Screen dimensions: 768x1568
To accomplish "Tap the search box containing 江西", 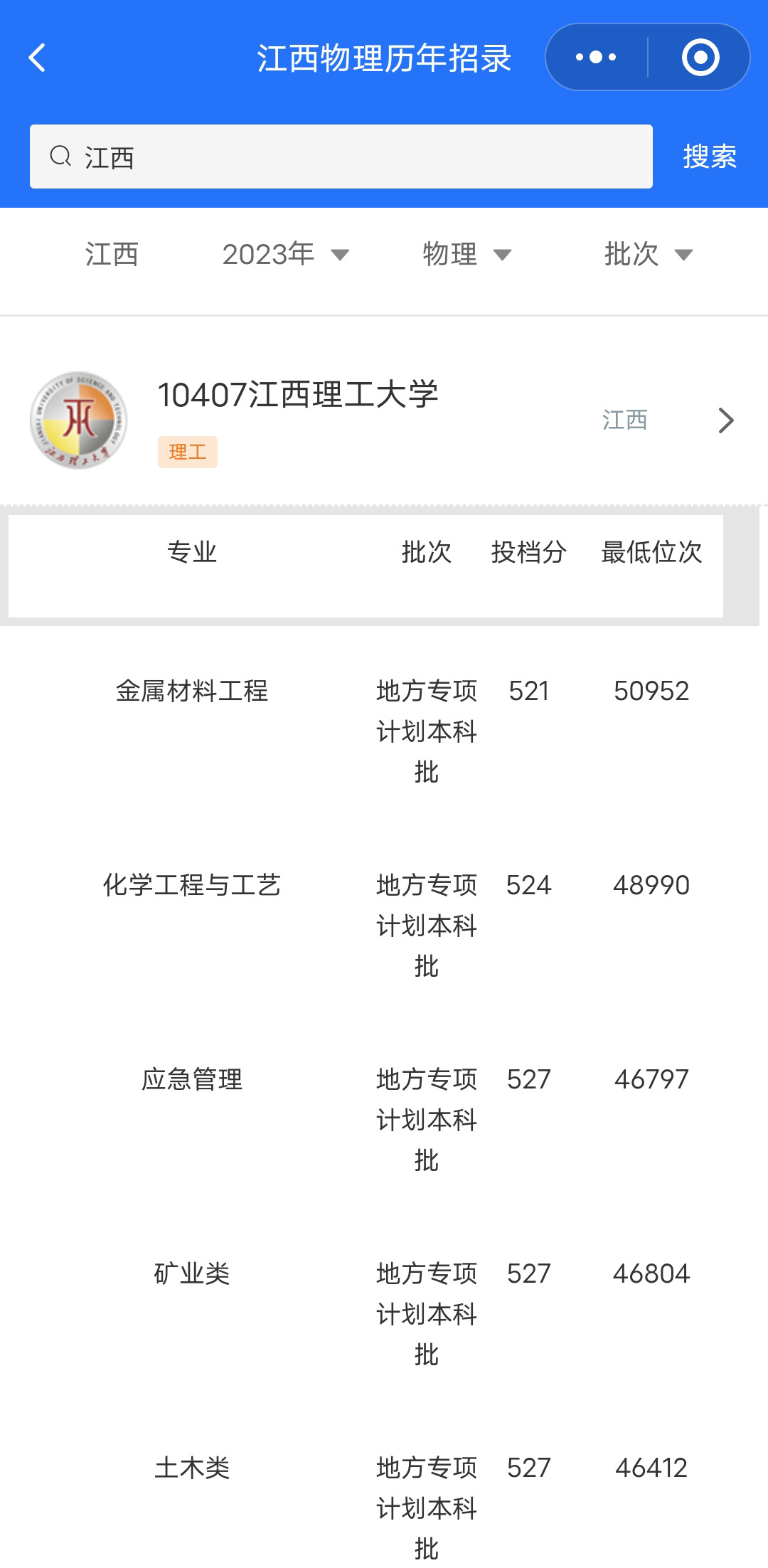I will 341,157.
